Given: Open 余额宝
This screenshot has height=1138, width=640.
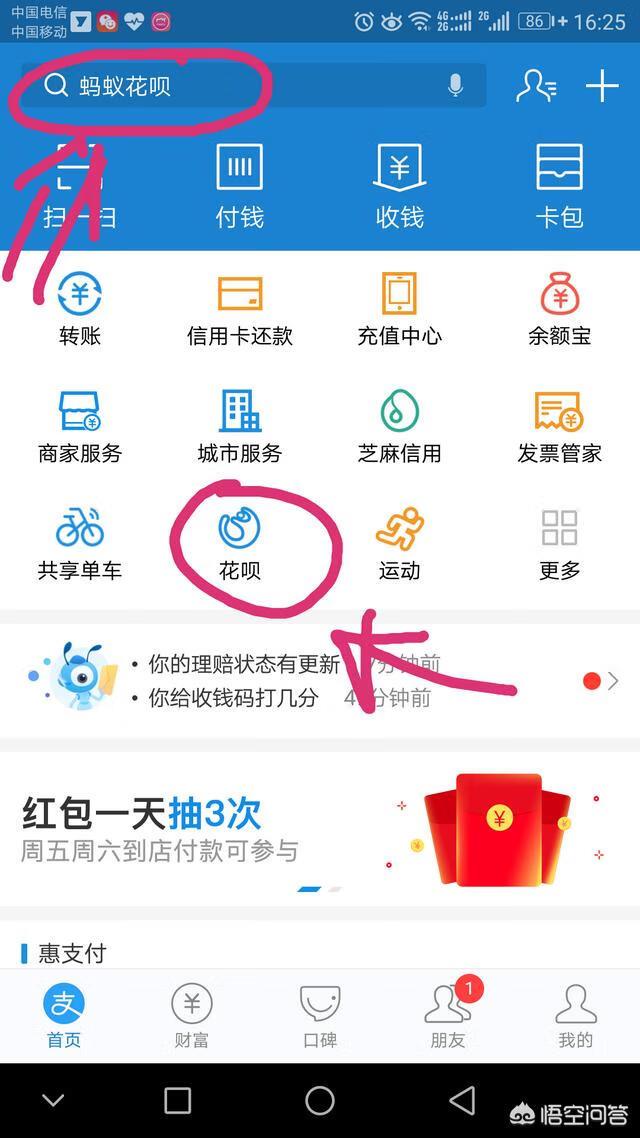Looking at the screenshot, I should tap(559, 310).
